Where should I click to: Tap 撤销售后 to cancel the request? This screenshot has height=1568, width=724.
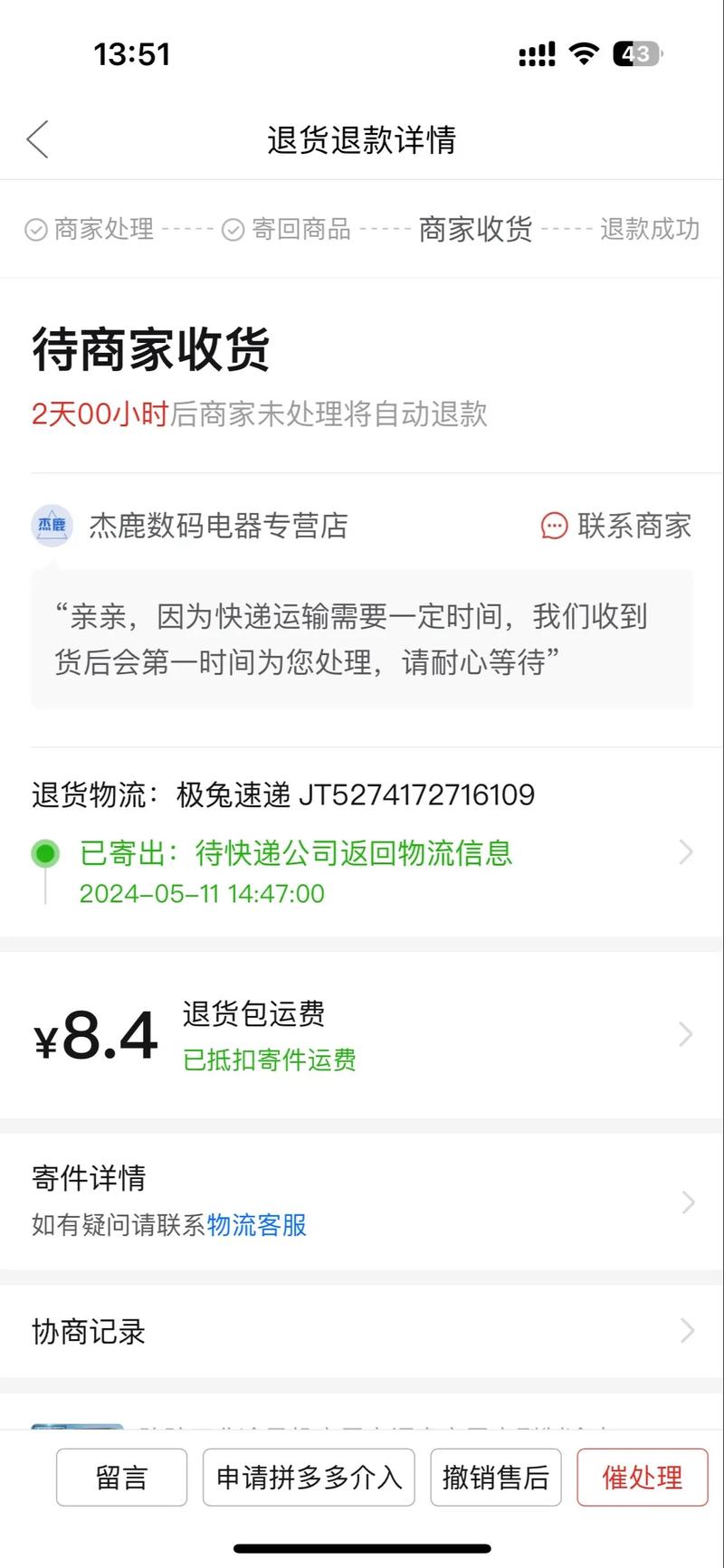coord(495,1478)
